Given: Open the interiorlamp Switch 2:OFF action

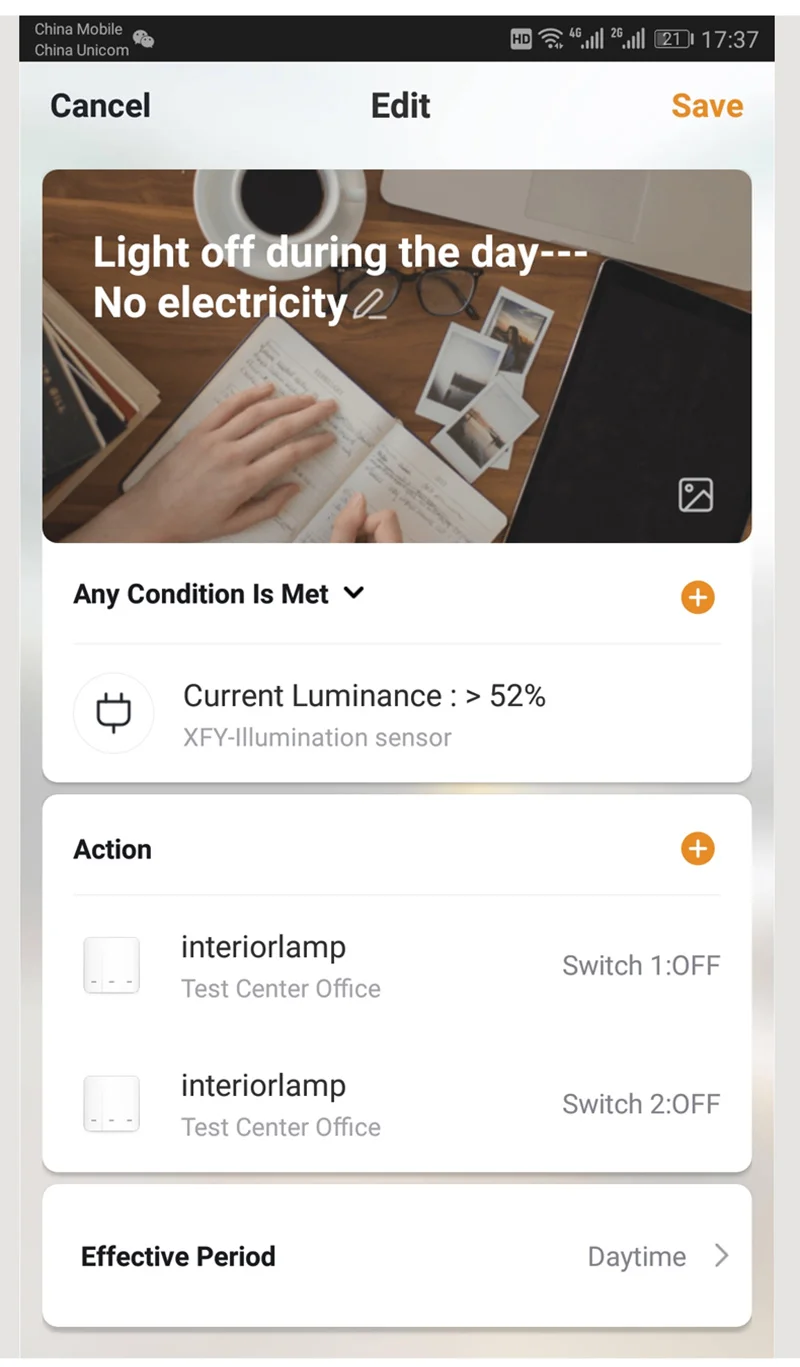Looking at the screenshot, I should coord(397,1104).
